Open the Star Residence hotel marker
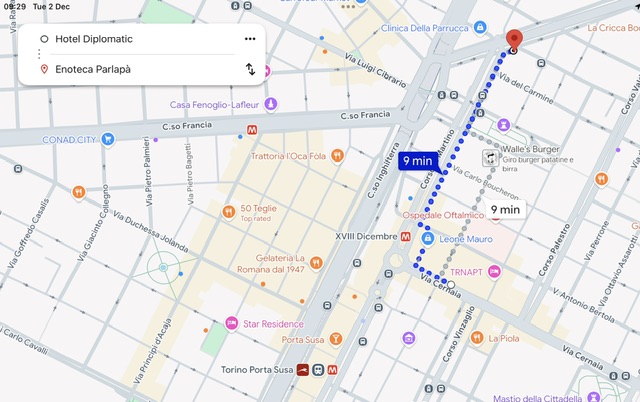The image size is (640, 402). 232,323
